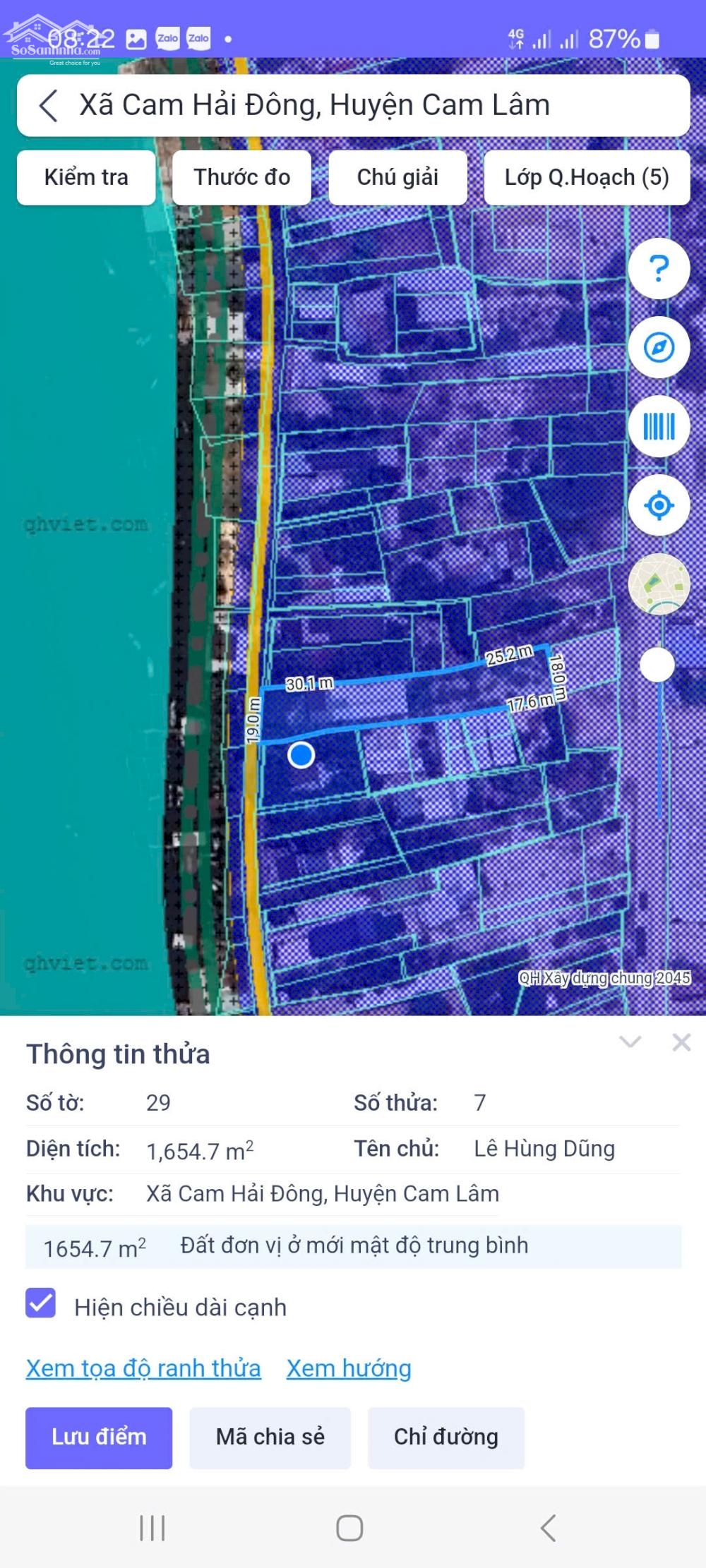The width and height of the screenshot is (706, 1568).
Task: Tap Mã chia sẻ button
Action: click(x=270, y=1437)
